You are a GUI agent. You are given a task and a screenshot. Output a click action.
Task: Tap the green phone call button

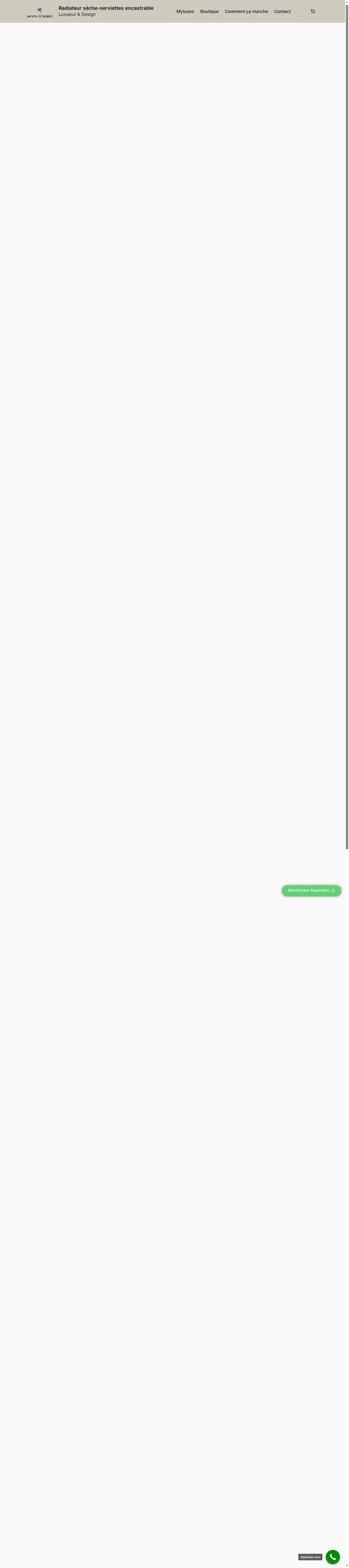coord(332,1556)
